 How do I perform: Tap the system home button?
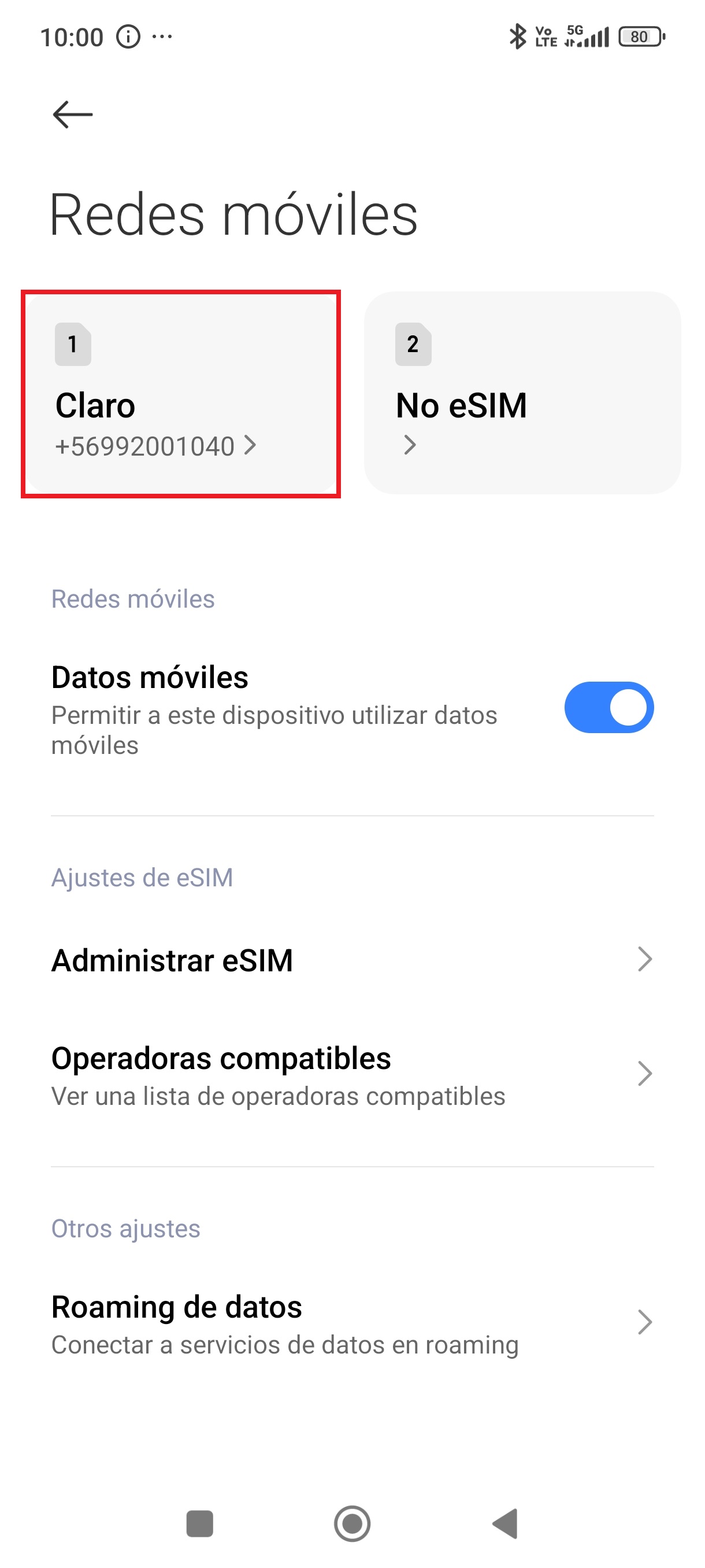[x=352, y=1523]
